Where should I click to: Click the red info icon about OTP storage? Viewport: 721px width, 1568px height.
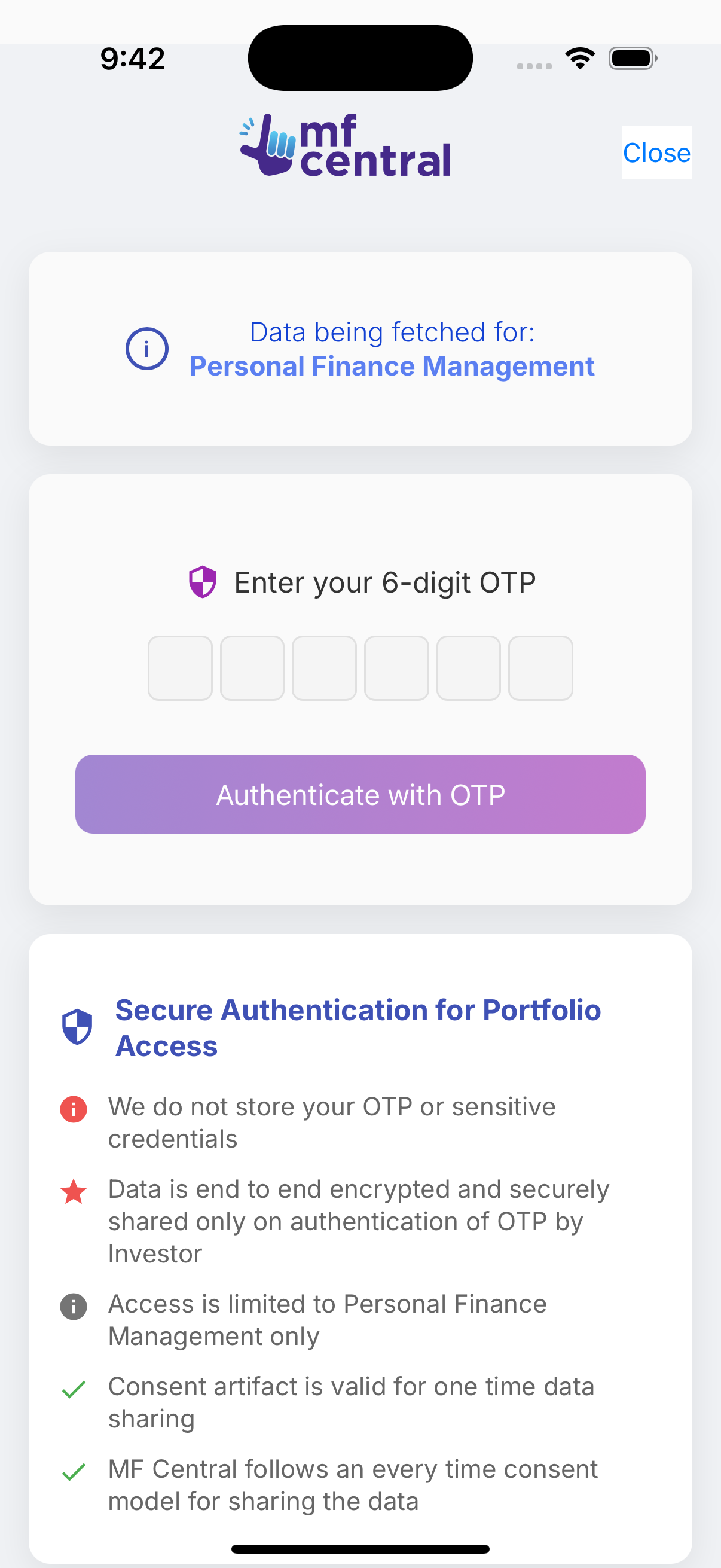tap(73, 1110)
